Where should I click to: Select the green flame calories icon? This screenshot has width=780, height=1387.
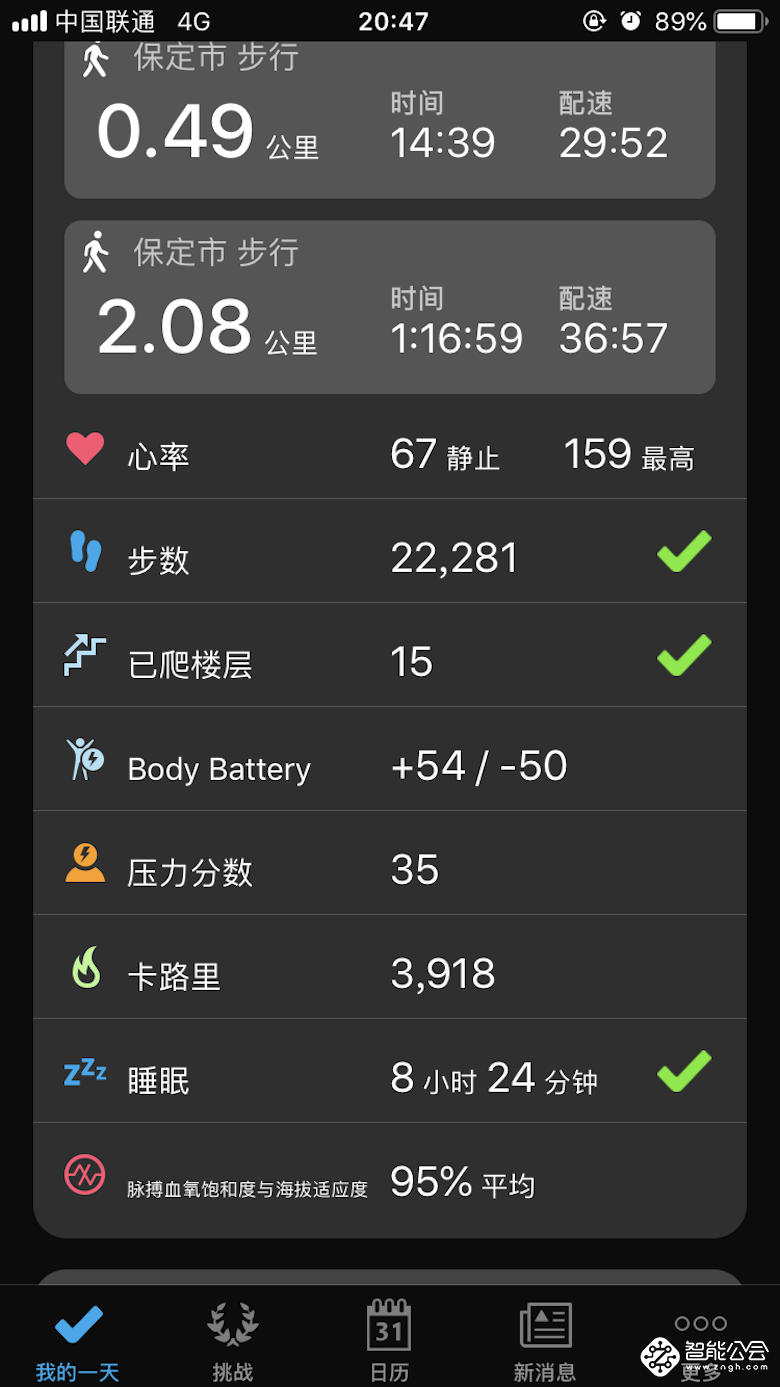coord(85,966)
